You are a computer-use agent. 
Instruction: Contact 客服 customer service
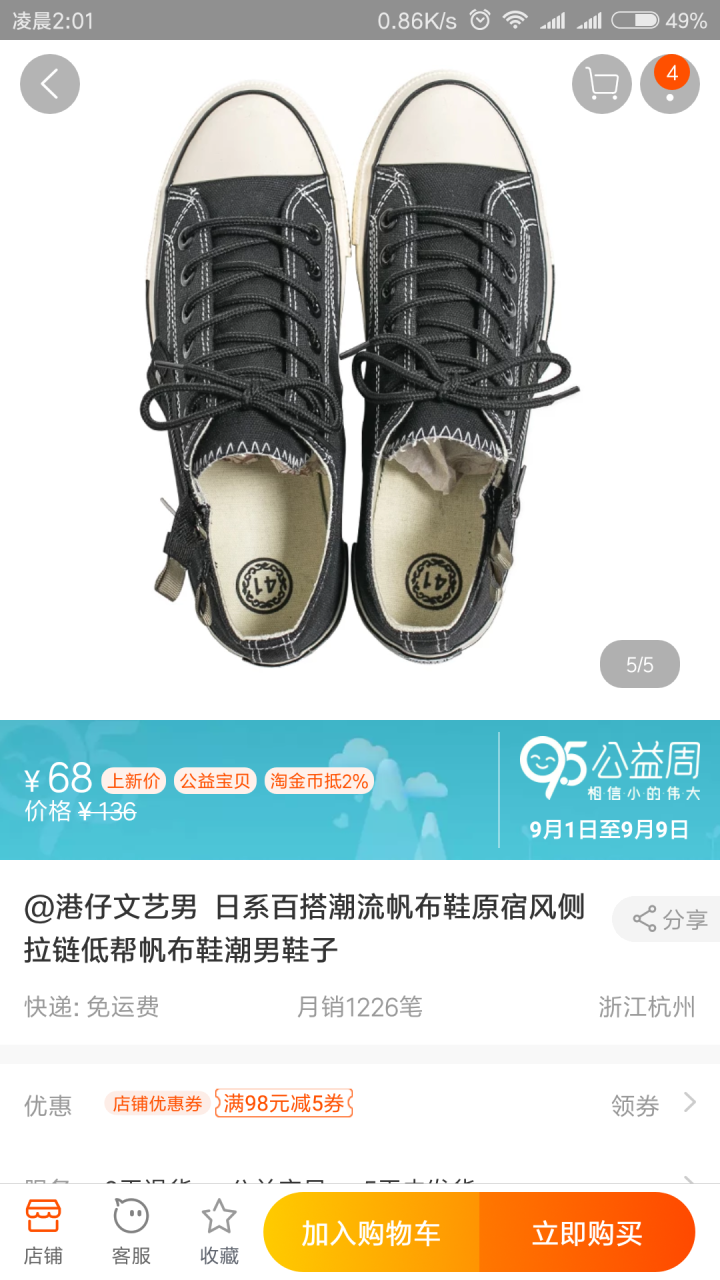(x=131, y=1231)
